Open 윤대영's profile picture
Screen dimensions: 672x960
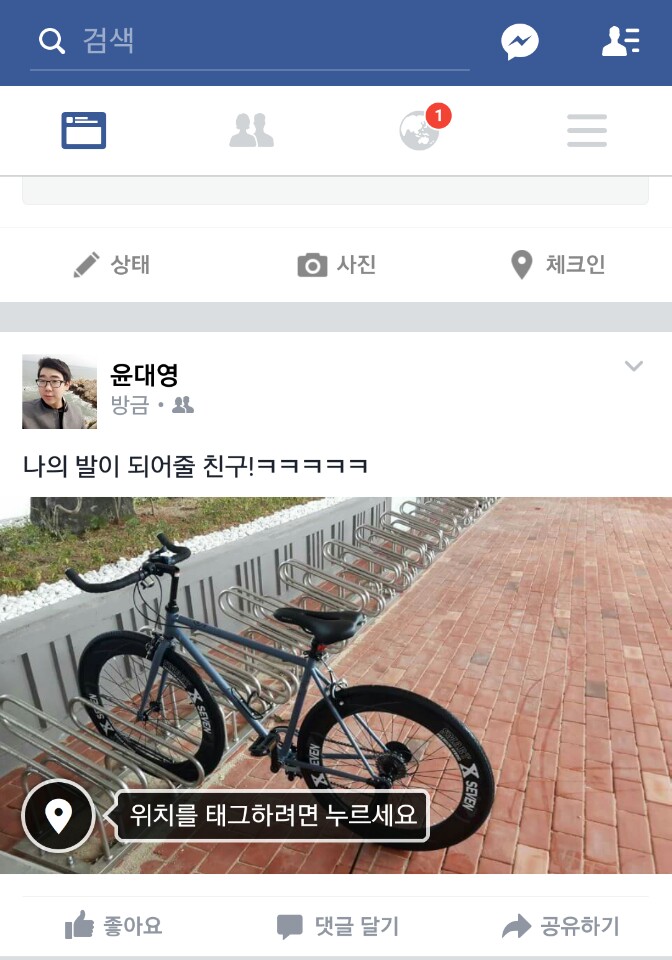click(59, 391)
